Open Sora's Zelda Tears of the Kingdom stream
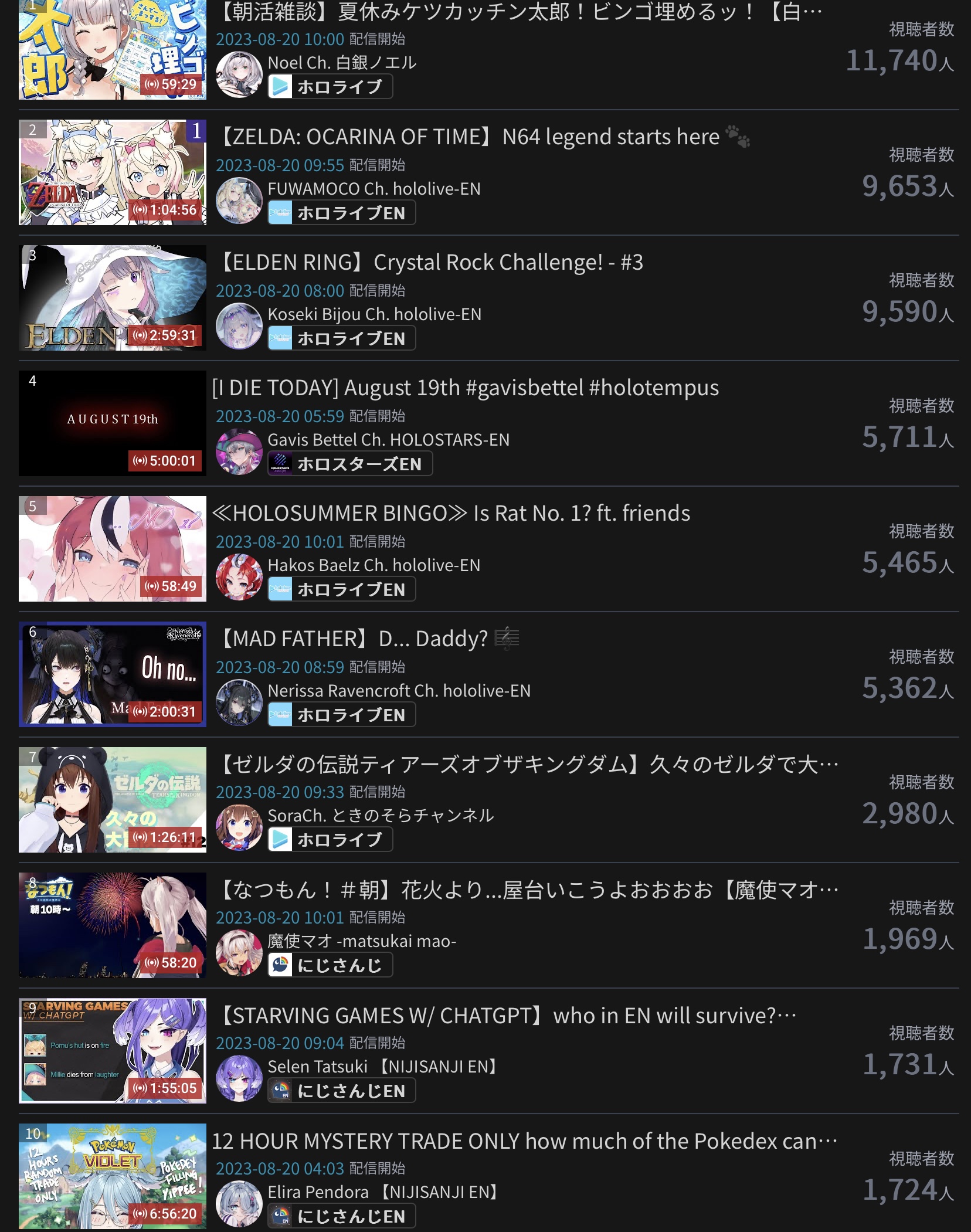The width and height of the screenshot is (971, 1232). tap(528, 764)
